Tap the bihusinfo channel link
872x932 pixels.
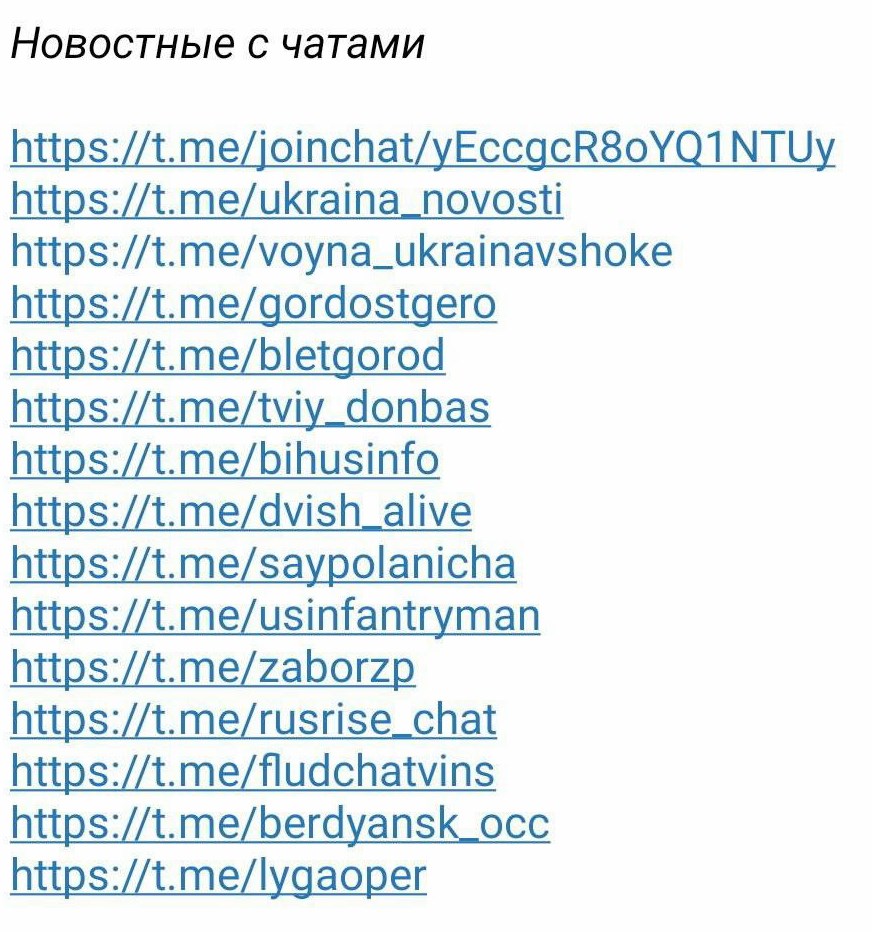click(225, 459)
